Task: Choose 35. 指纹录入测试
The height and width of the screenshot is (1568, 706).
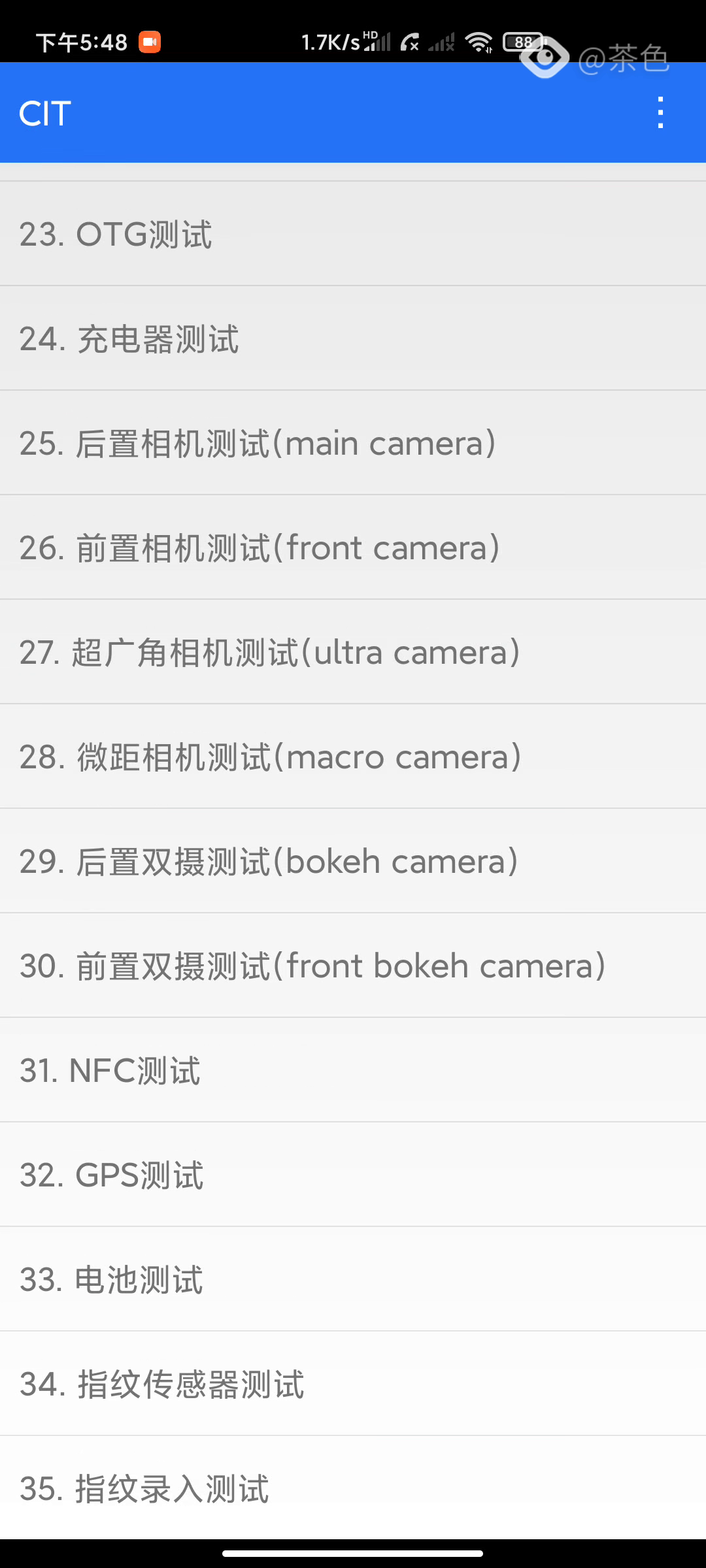Action: coord(144,1488)
